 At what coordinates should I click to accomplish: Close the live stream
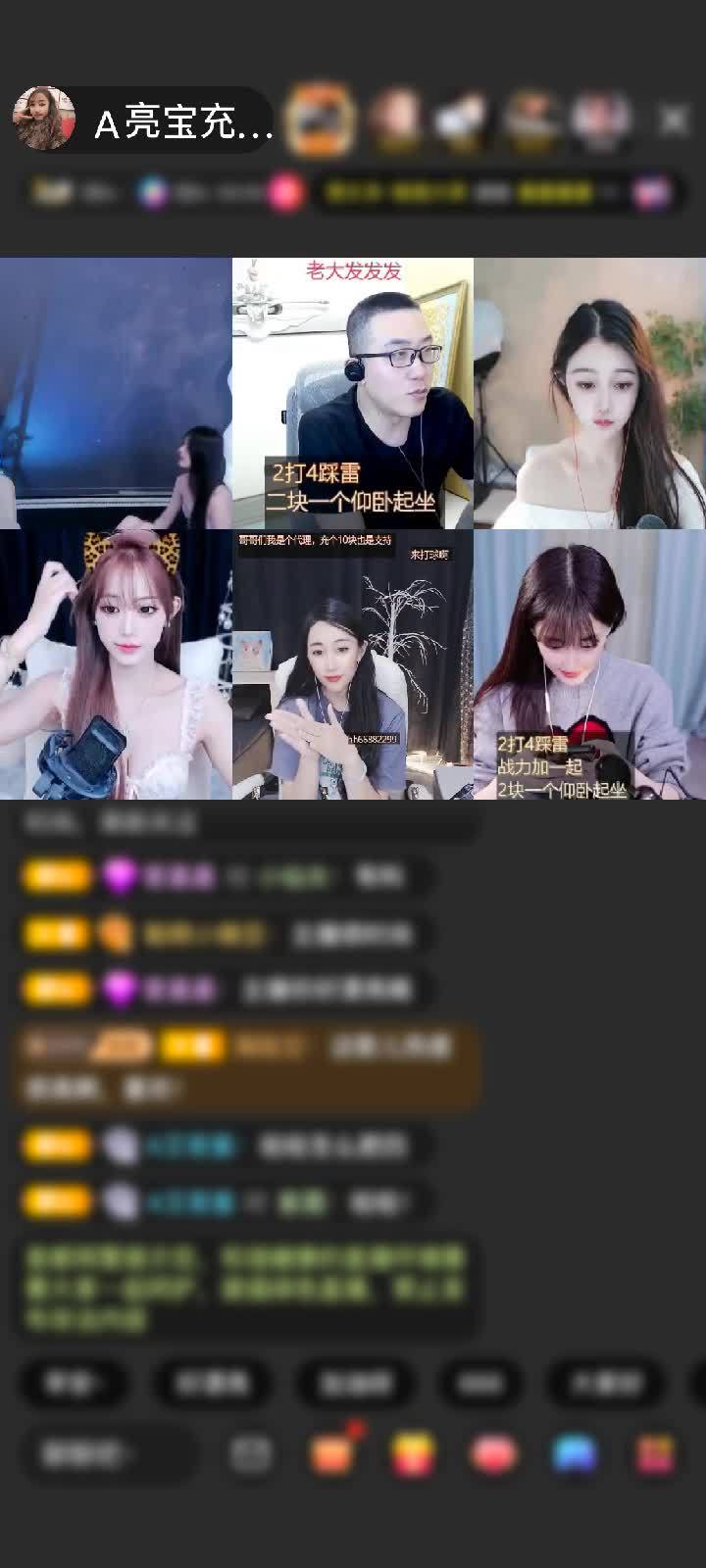tap(673, 120)
